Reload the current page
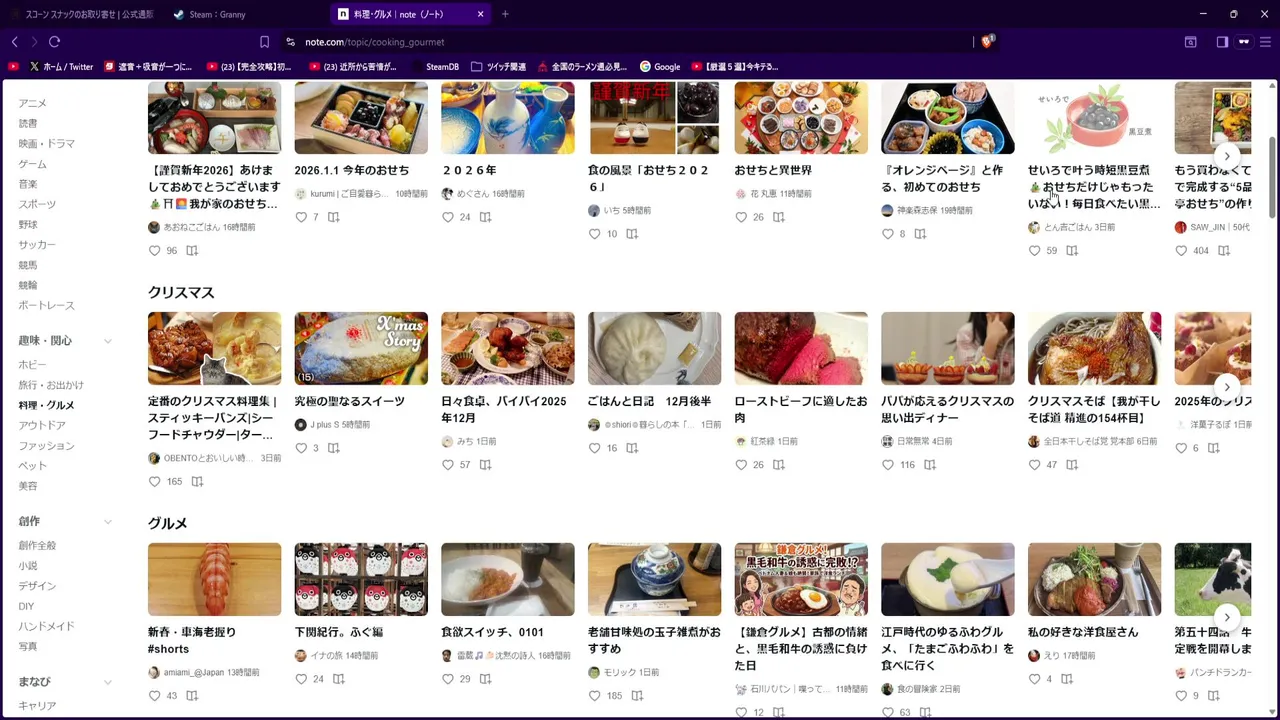 54,42
